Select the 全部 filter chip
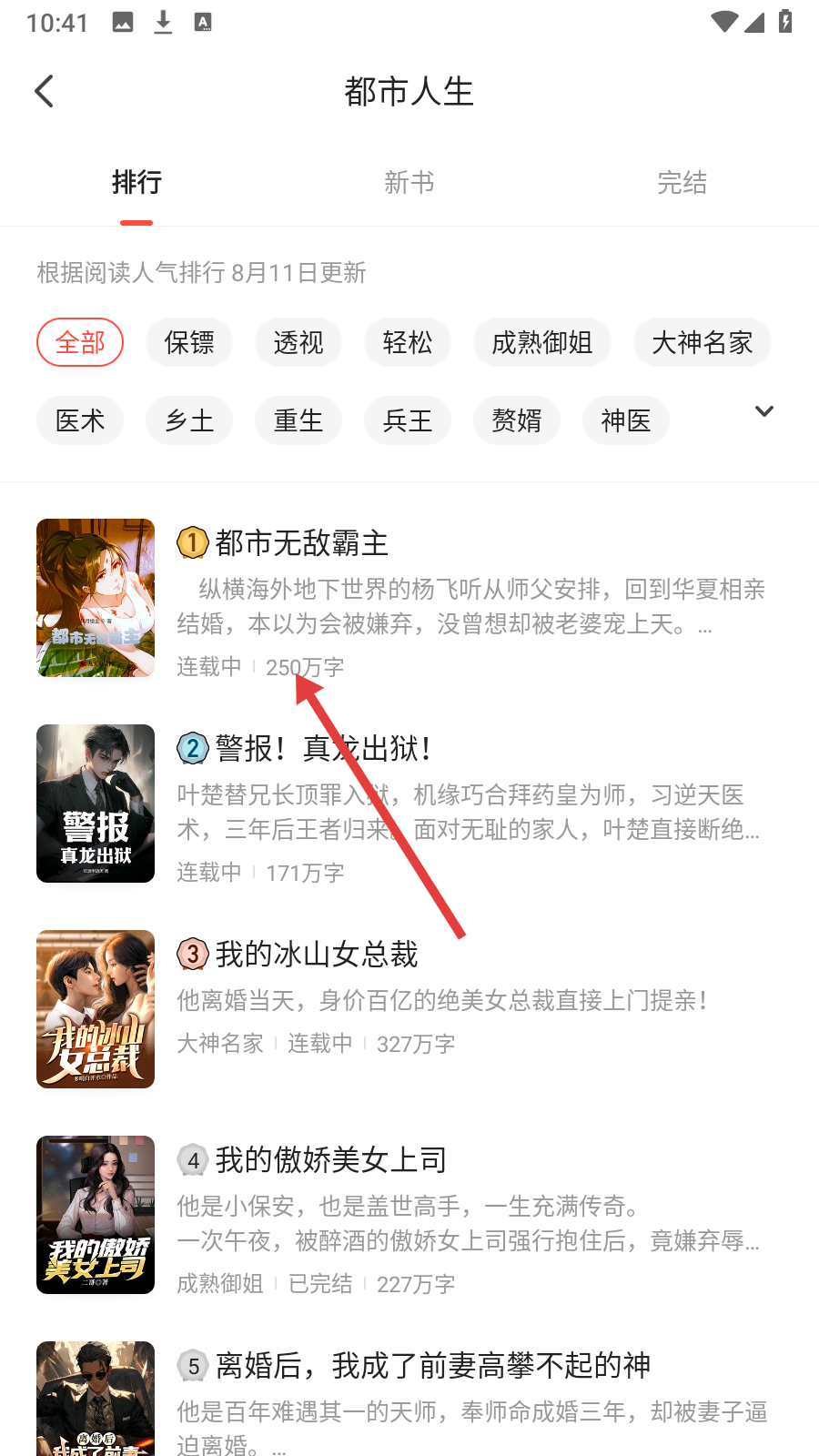The height and width of the screenshot is (1456, 819). click(80, 342)
